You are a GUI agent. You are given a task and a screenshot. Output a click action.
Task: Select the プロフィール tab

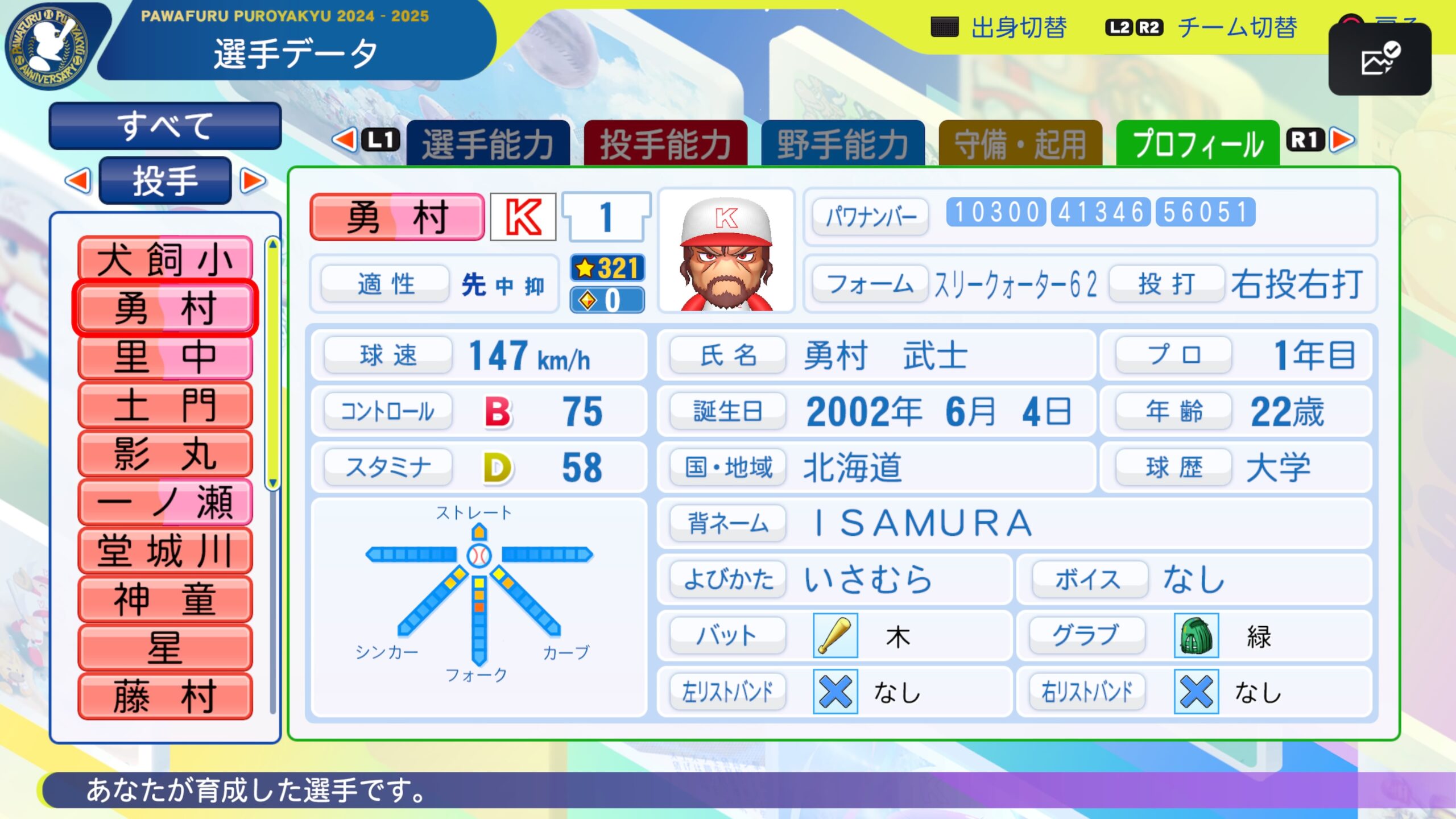(1198, 143)
